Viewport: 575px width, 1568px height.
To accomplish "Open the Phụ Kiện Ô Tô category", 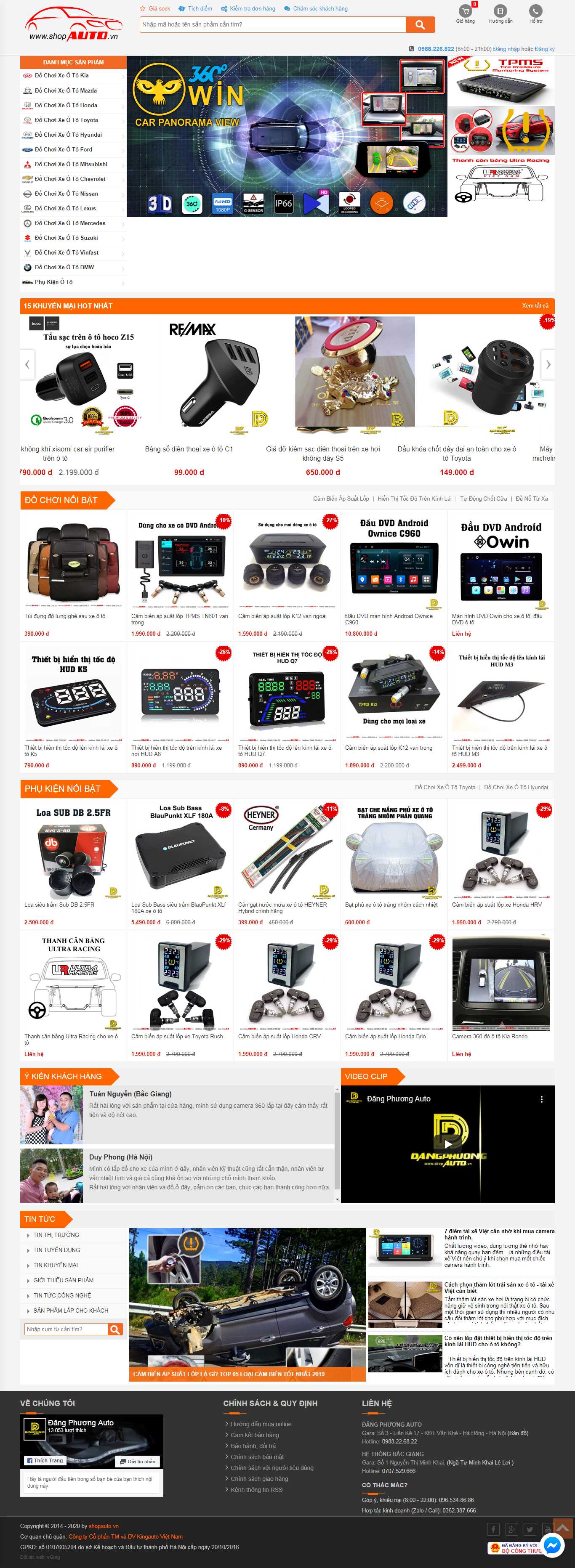I will coord(53,282).
